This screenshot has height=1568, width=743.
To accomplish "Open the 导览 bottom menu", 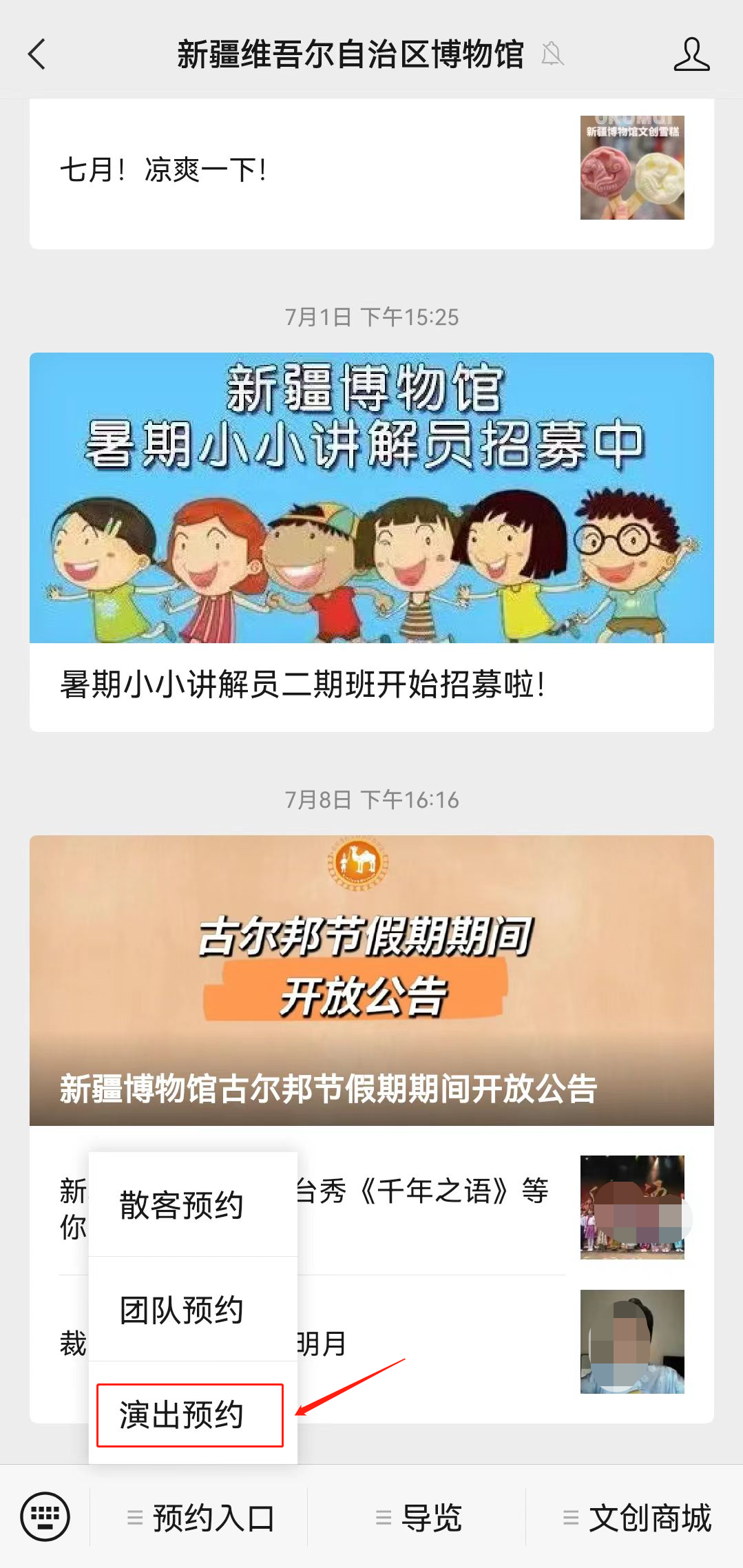I will 418,1518.
